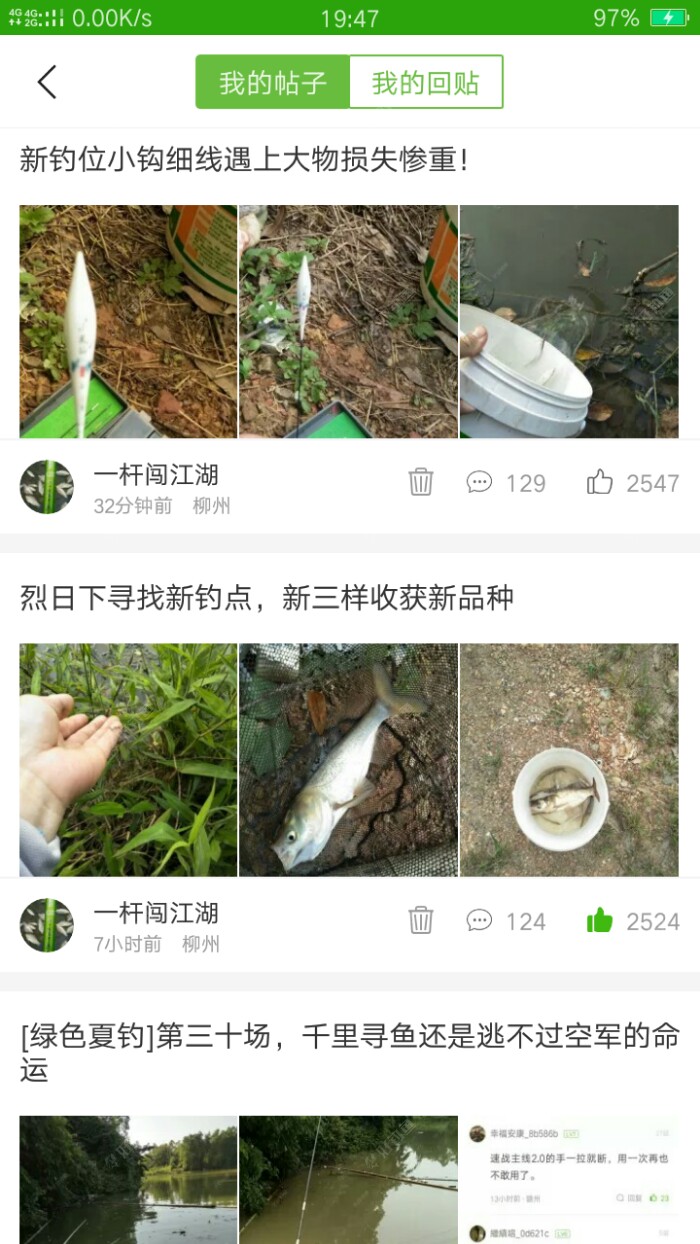Like the post with 2547 likes

click(600, 483)
